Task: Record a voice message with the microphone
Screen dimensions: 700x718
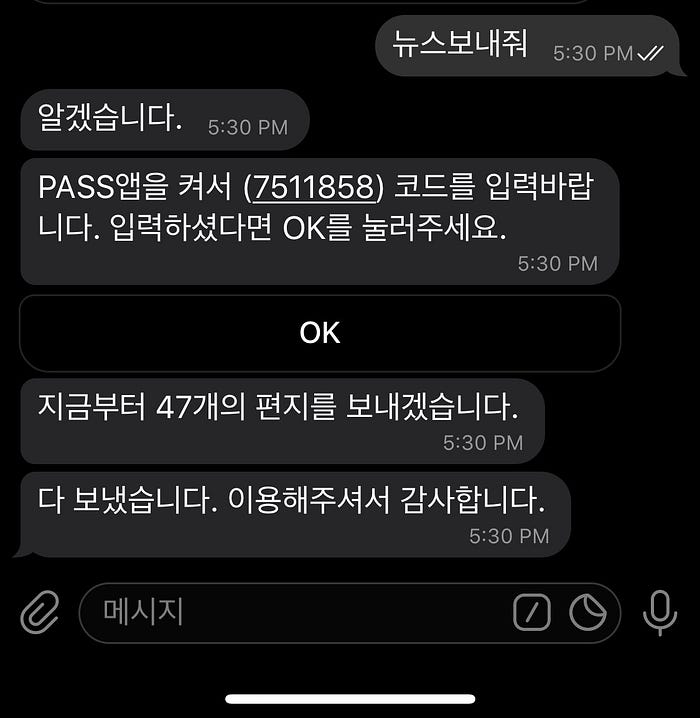Action: point(659,612)
